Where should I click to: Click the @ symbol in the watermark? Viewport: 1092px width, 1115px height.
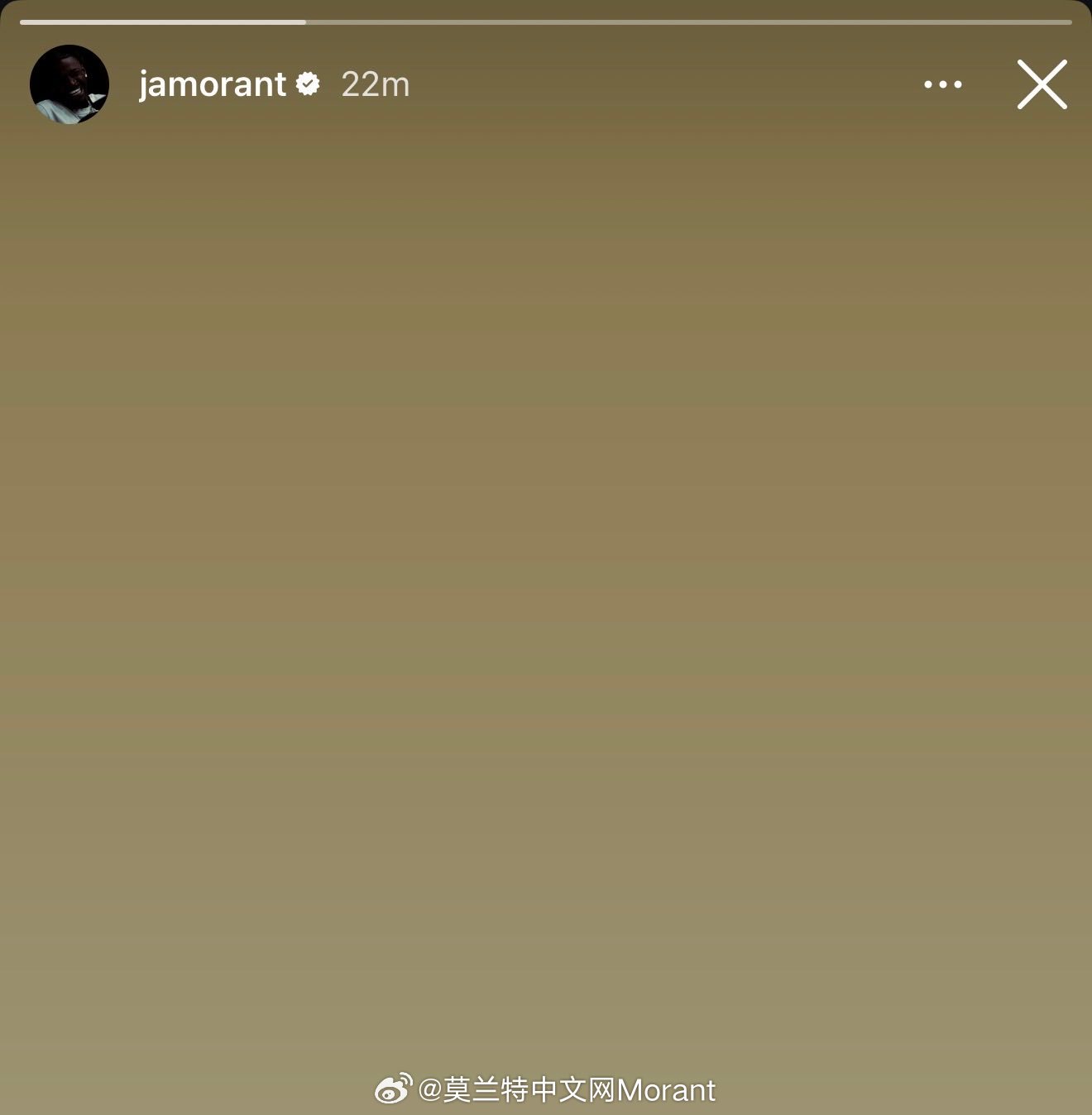429,1090
